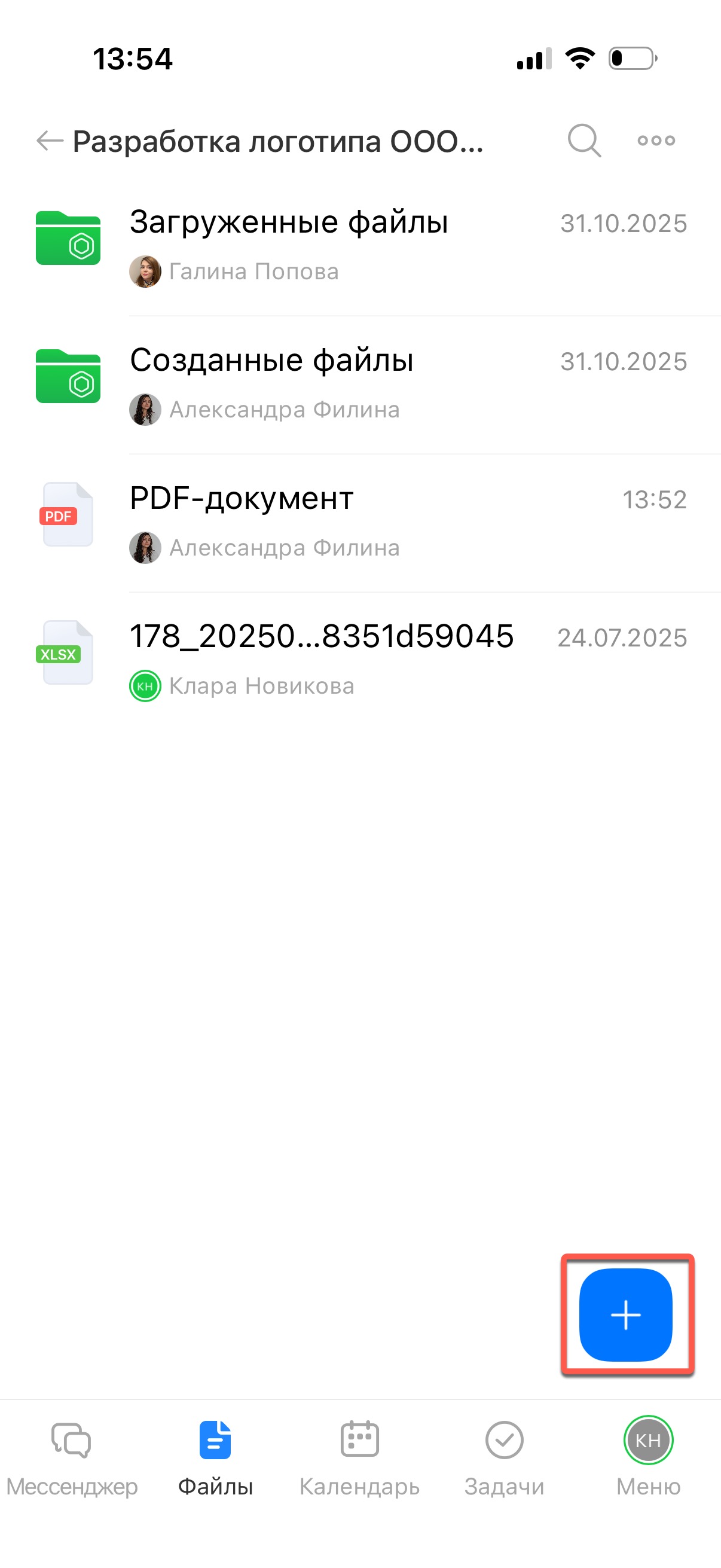Open search in this folder
This screenshot has width=721, height=1568.
click(584, 141)
